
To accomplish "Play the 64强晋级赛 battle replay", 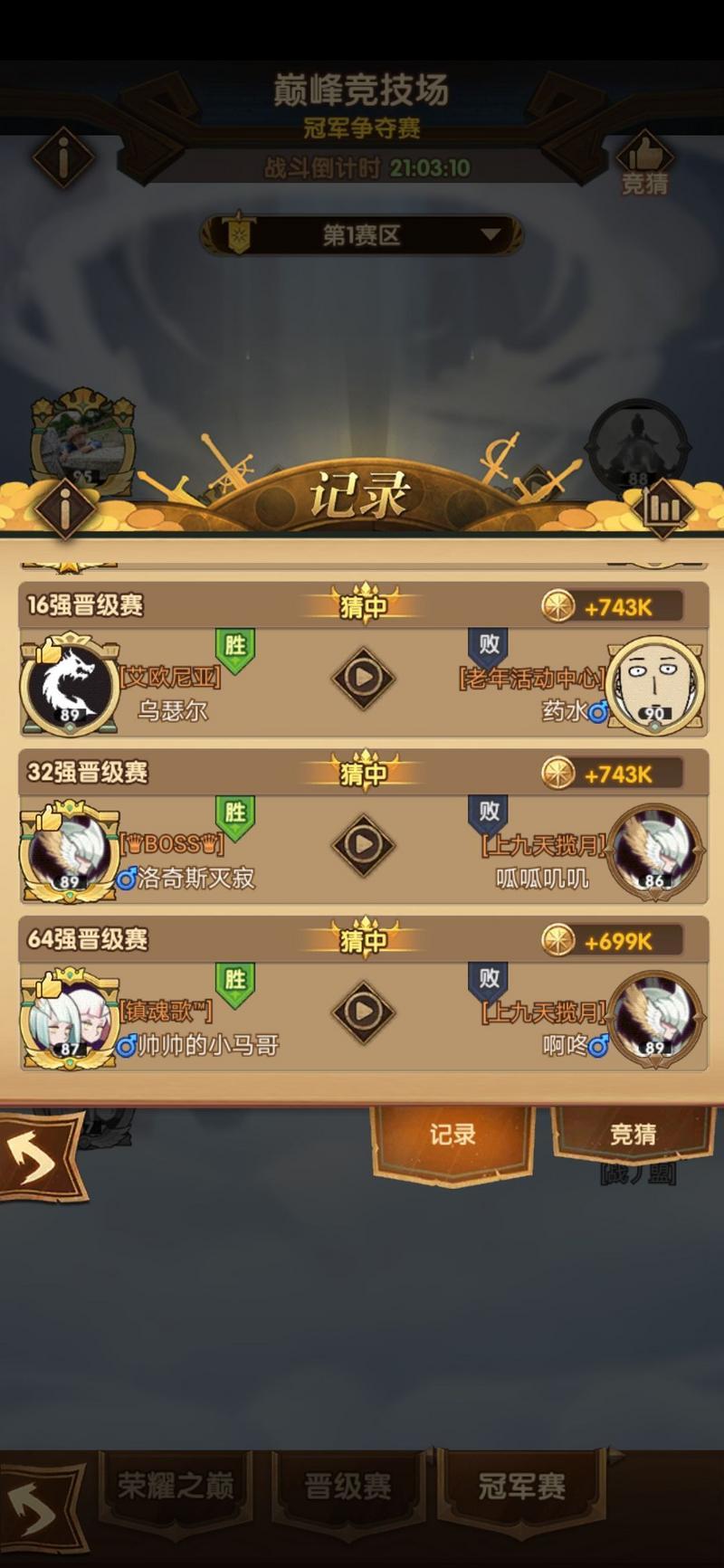I will [x=362, y=1013].
